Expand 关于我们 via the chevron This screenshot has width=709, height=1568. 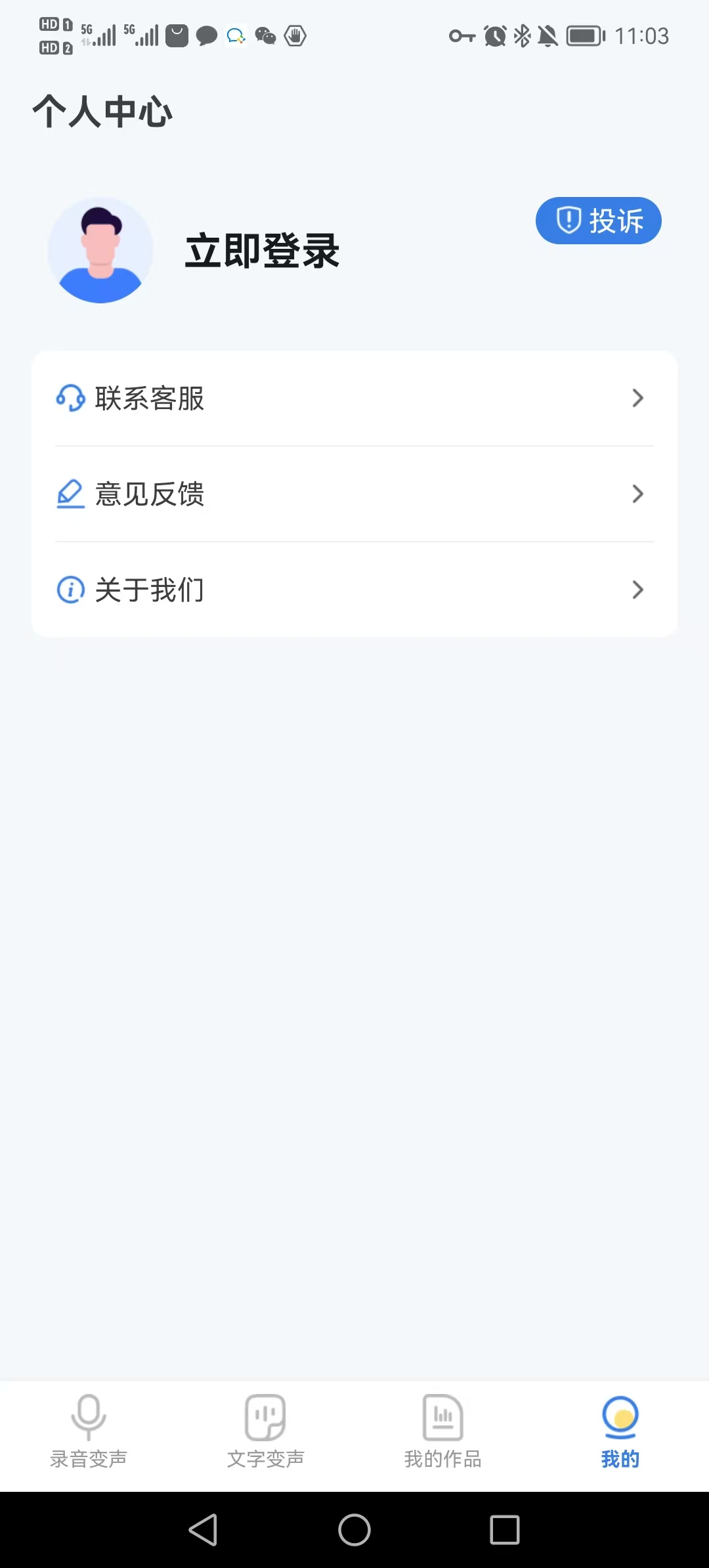[637, 590]
